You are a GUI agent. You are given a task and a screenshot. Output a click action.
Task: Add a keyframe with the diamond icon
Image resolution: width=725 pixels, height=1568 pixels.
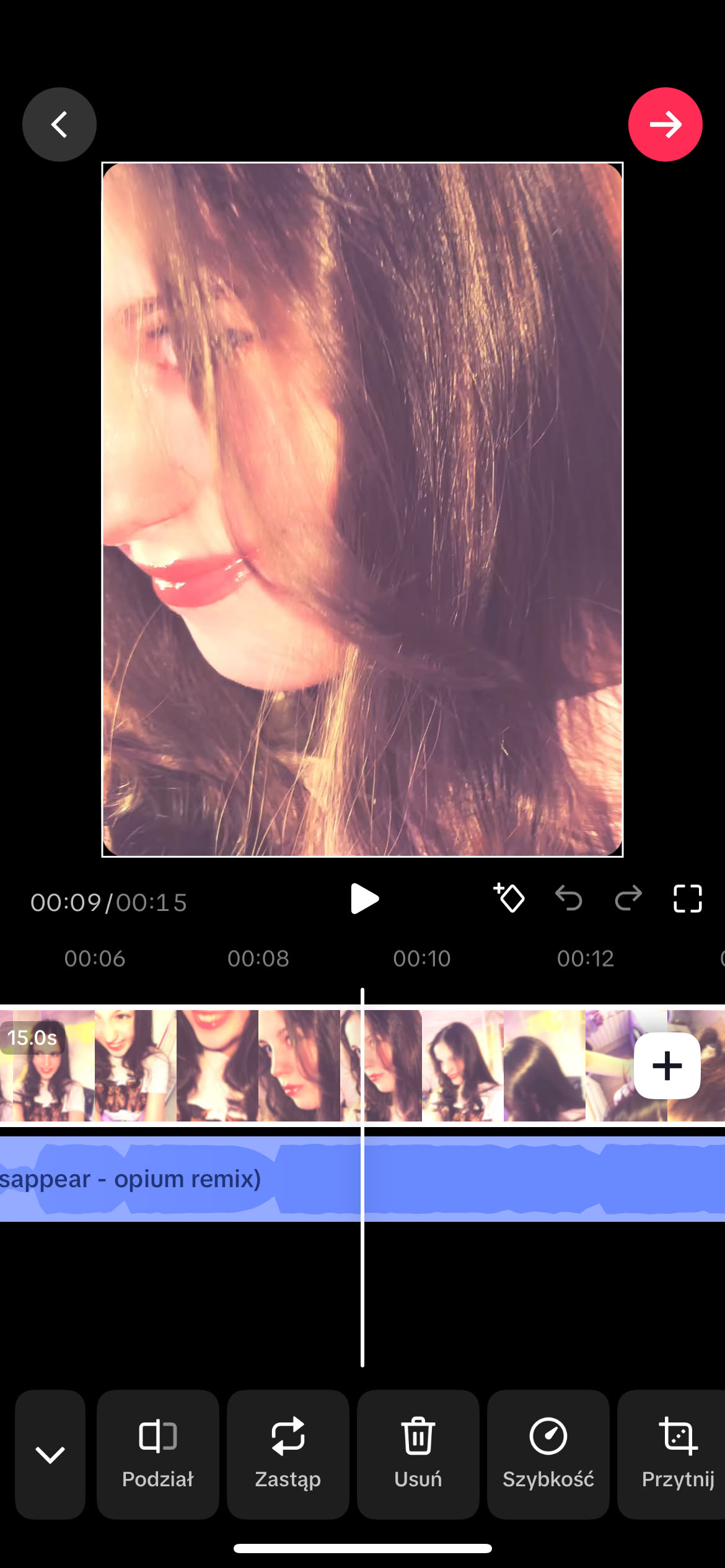coord(509,898)
